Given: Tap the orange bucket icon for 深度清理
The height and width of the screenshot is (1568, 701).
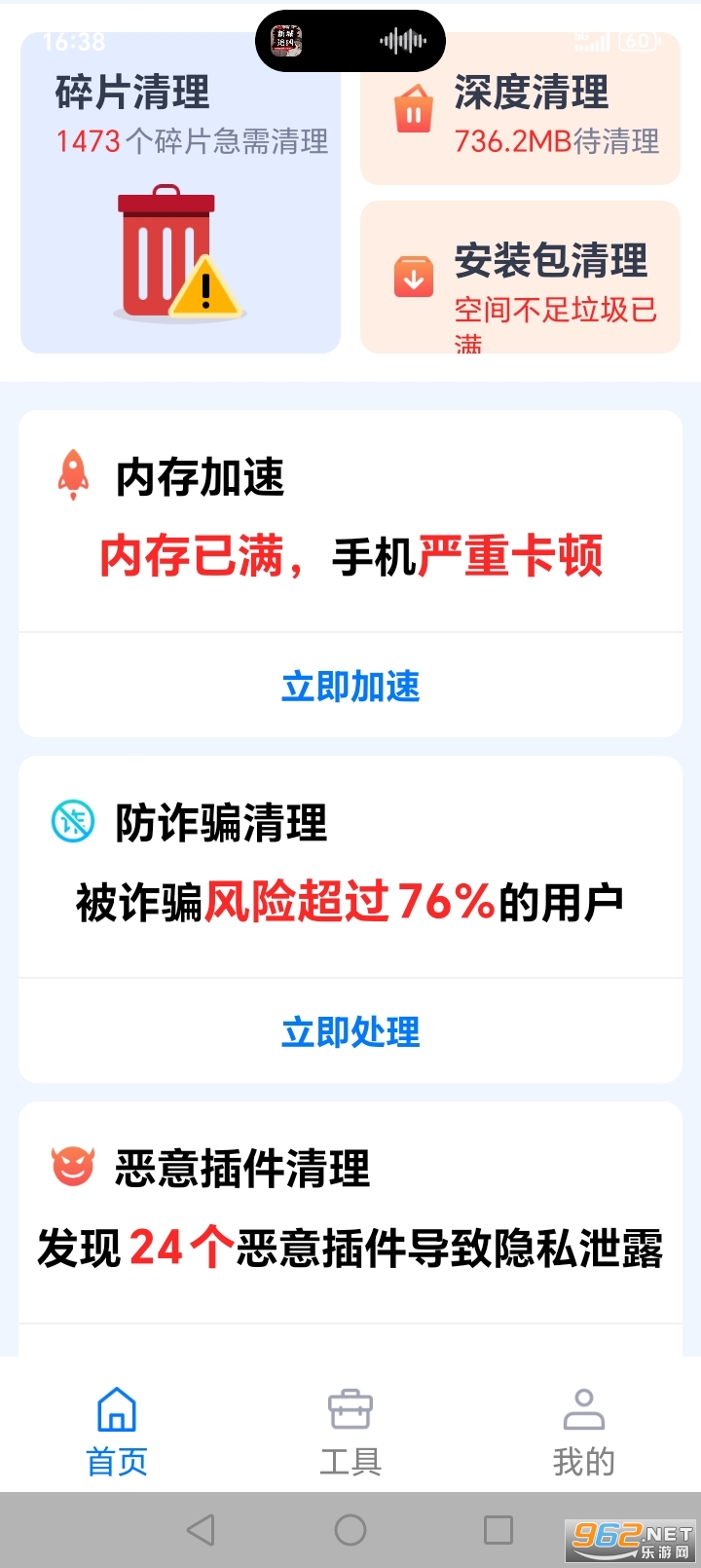Looking at the screenshot, I should click(x=413, y=107).
